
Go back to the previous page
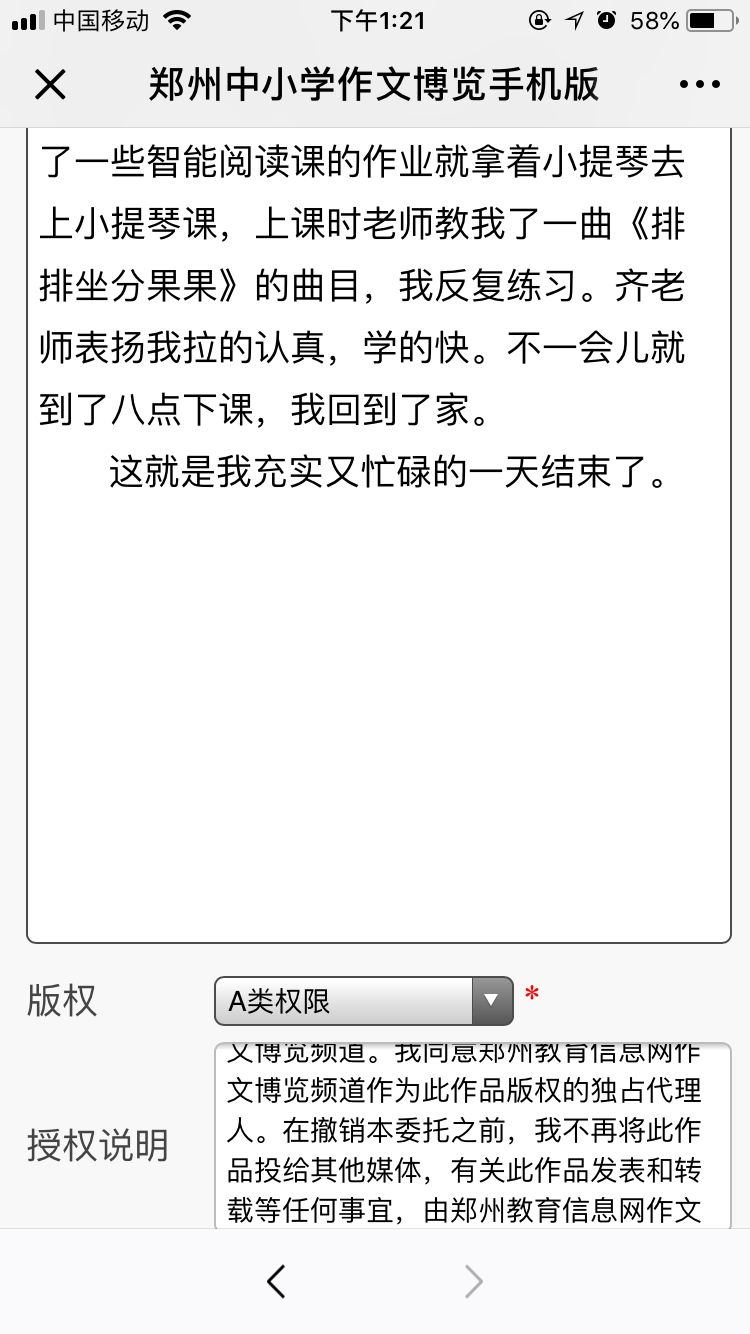click(277, 1281)
